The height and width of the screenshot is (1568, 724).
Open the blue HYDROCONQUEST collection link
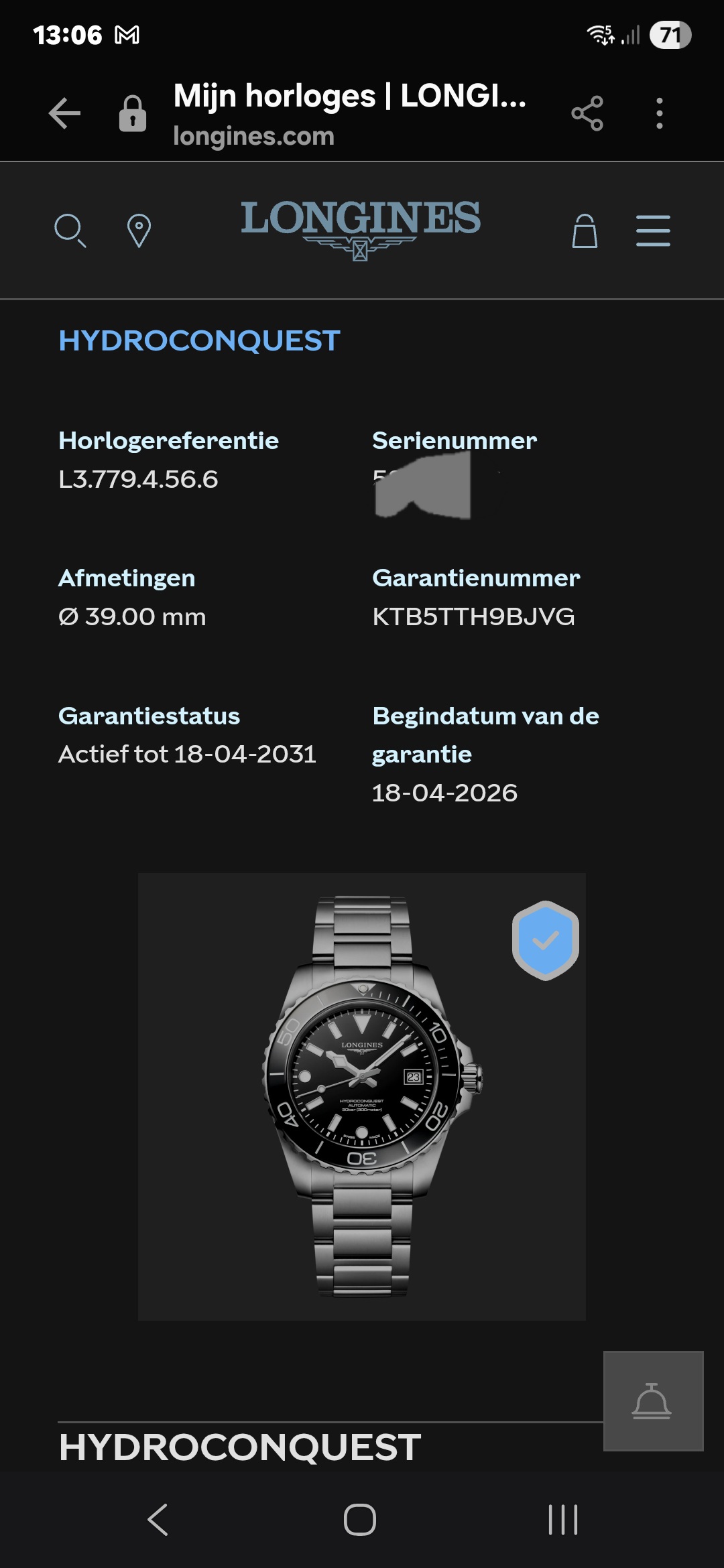click(200, 340)
